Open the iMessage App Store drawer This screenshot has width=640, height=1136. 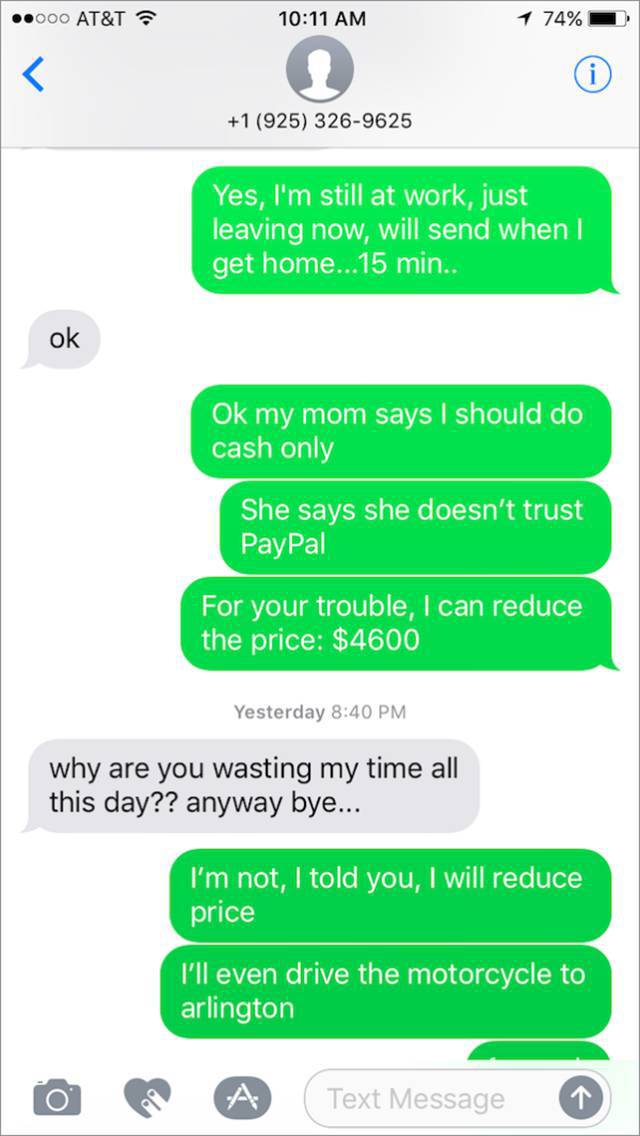(241, 1098)
